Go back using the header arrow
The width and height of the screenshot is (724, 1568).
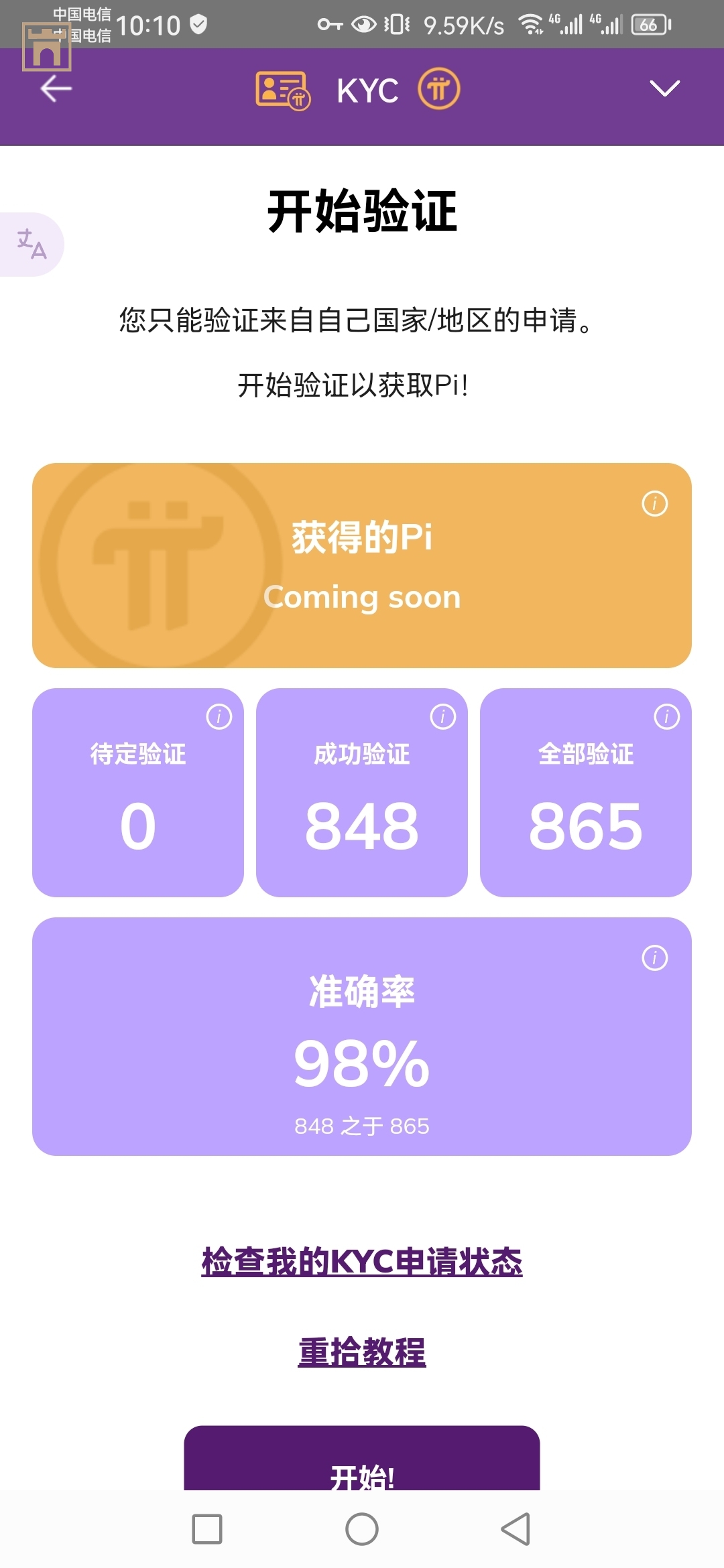pos(56,89)
